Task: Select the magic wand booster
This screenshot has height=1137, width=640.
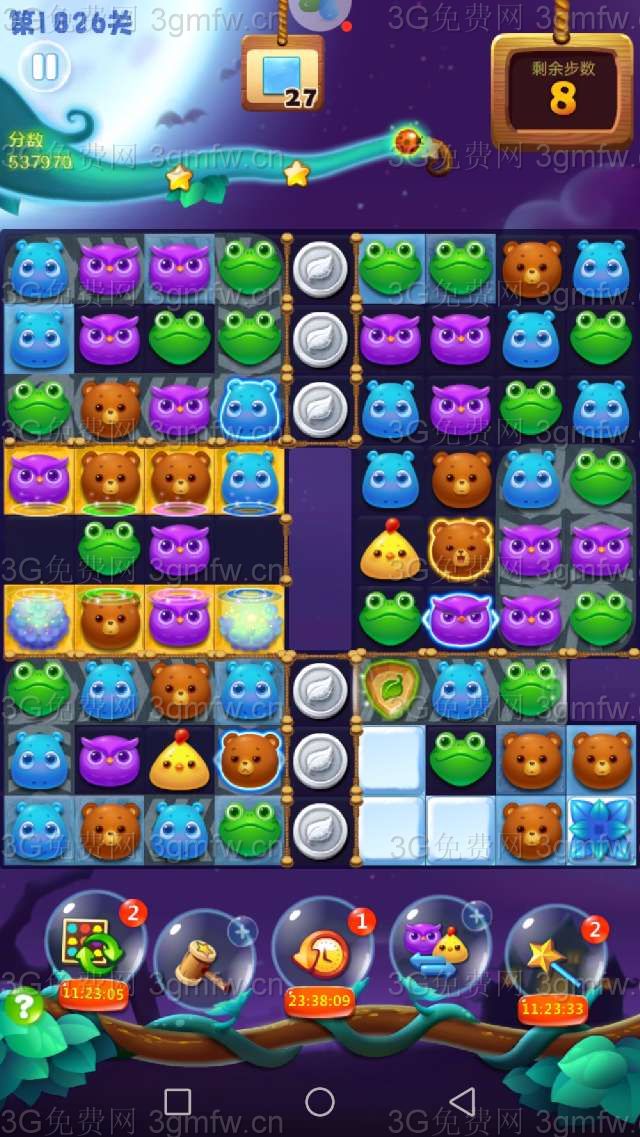Action: 553,957
